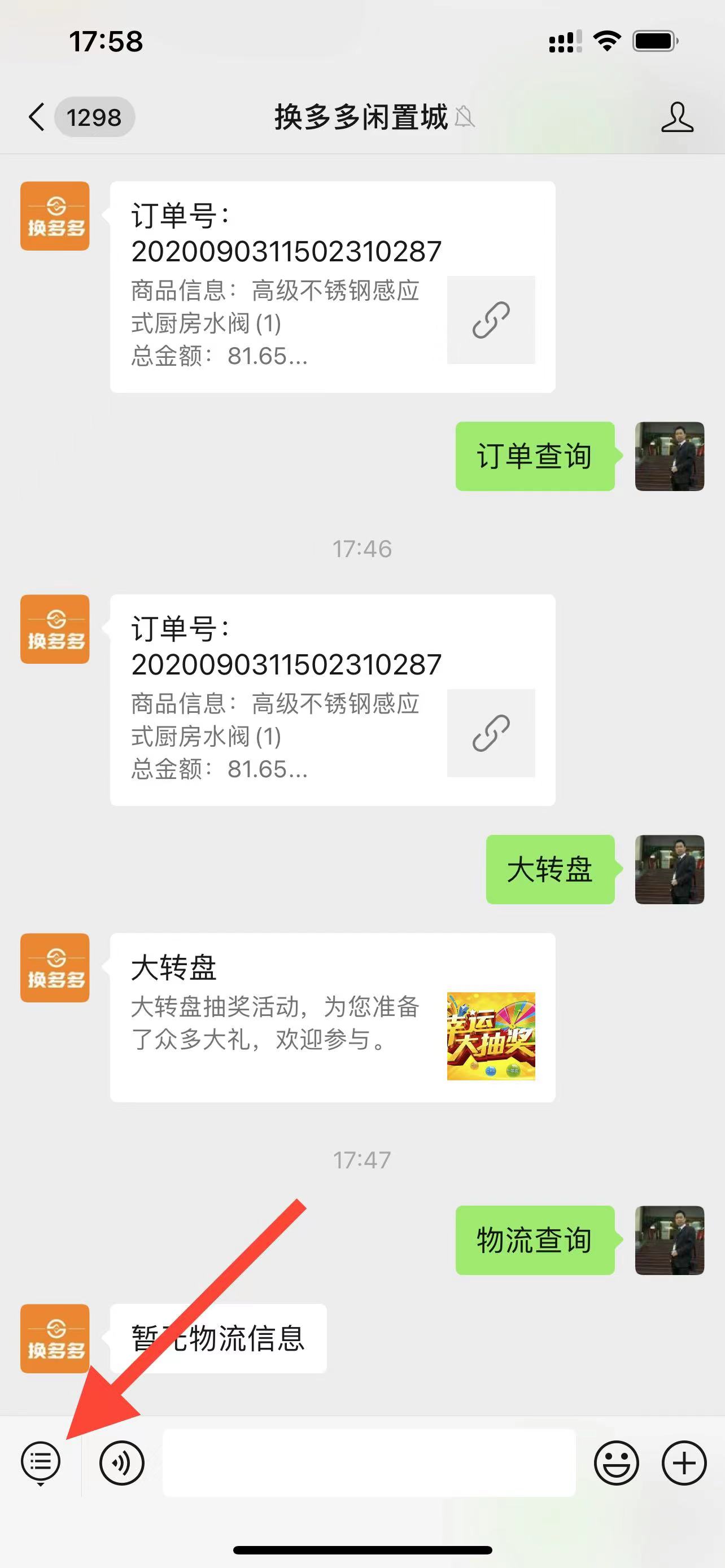The height and width of the screenshot is (1568, 725).
Task: Open the order card below 17:46
Action: pyautogui.click(x=333, y=700)
